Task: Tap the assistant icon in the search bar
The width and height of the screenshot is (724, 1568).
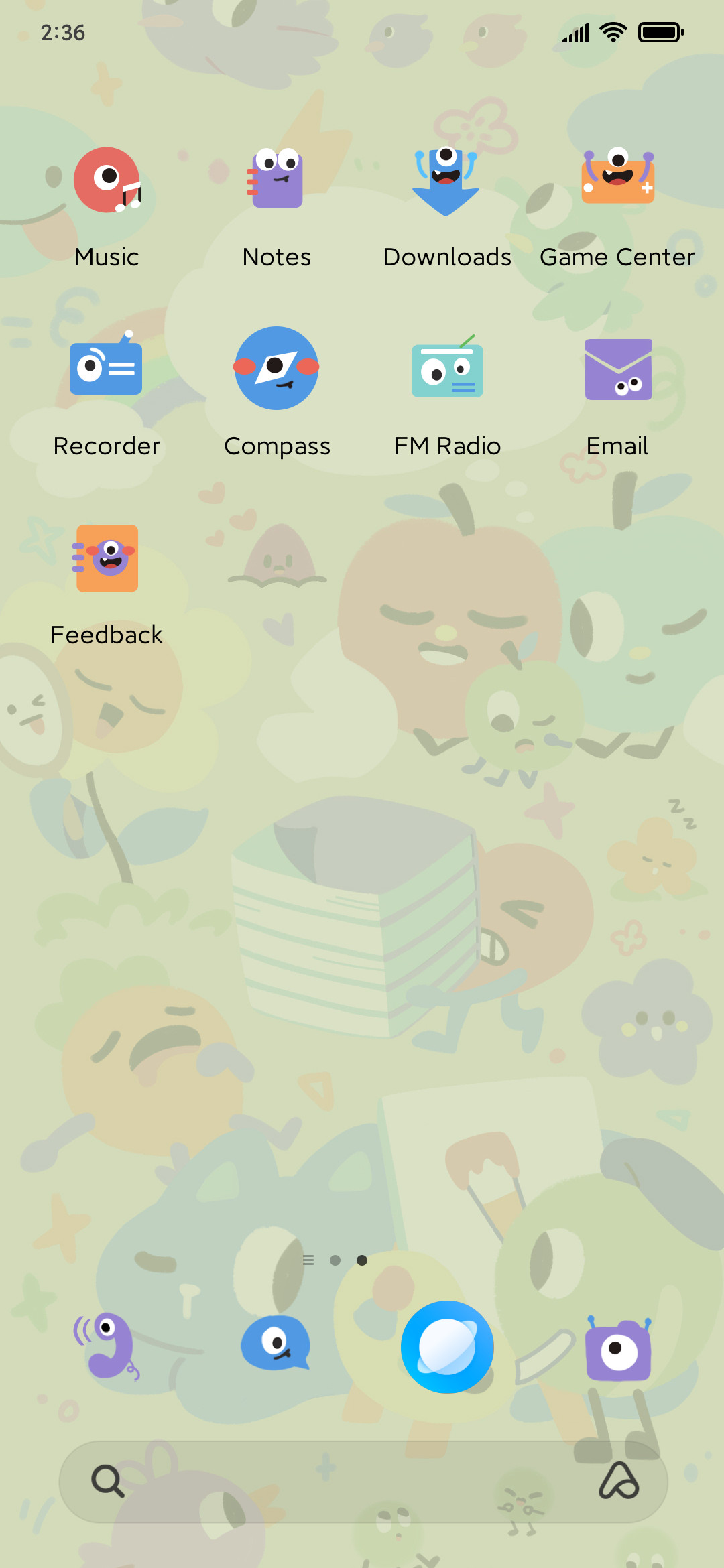Action: click(619, 1481)
